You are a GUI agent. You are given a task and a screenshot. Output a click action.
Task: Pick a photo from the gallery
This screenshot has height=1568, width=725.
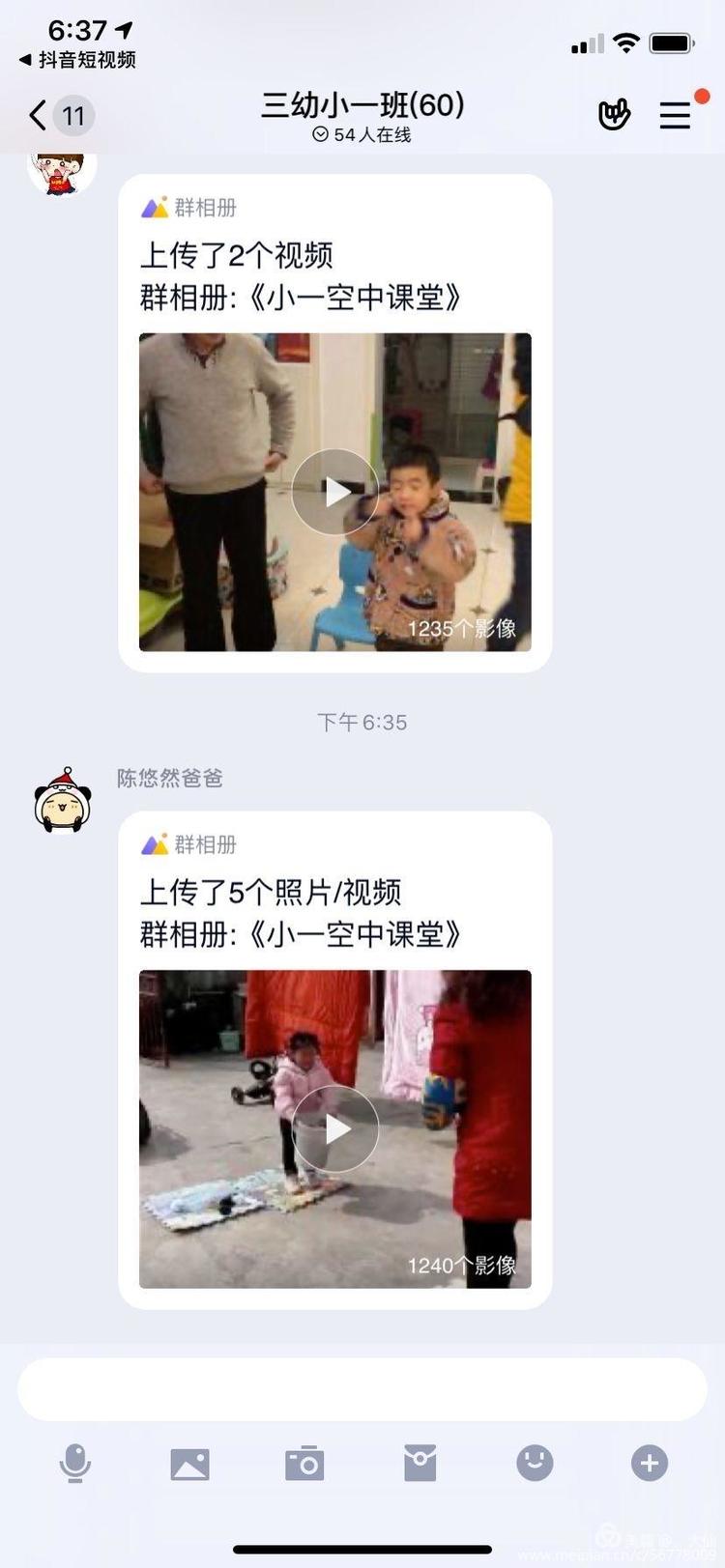(189, 1464)
